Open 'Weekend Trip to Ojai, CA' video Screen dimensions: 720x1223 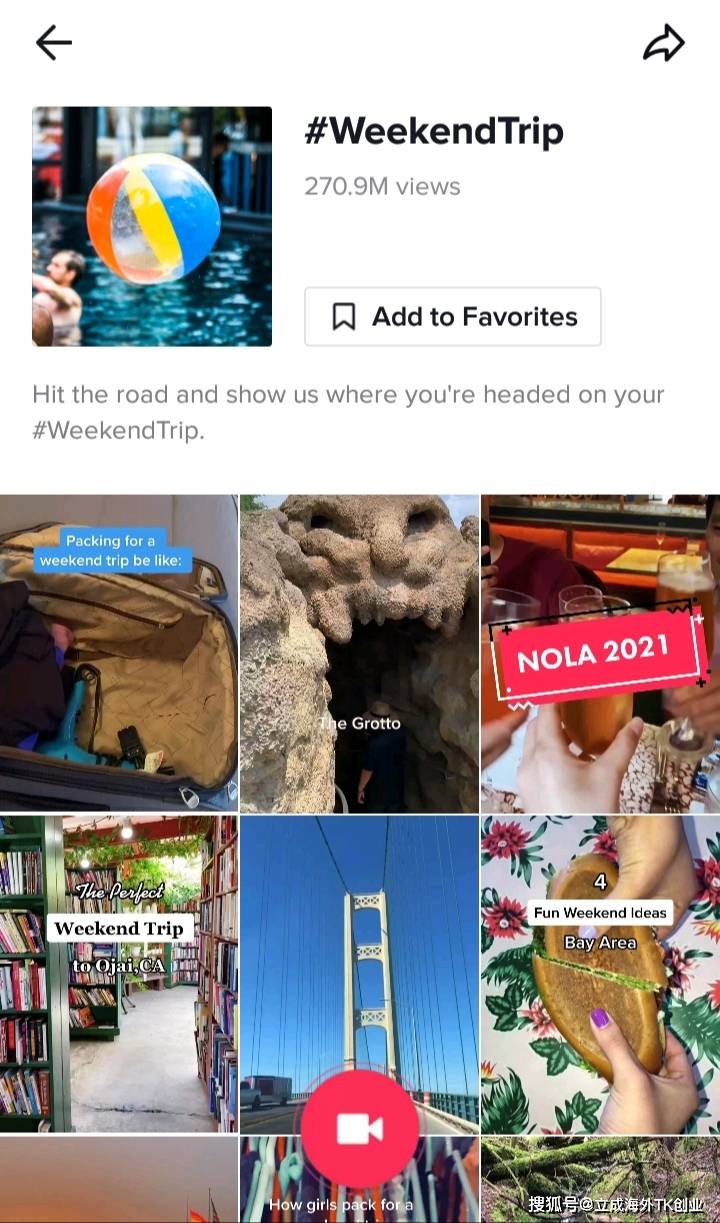pyautogui.click(x=119, y=973)
